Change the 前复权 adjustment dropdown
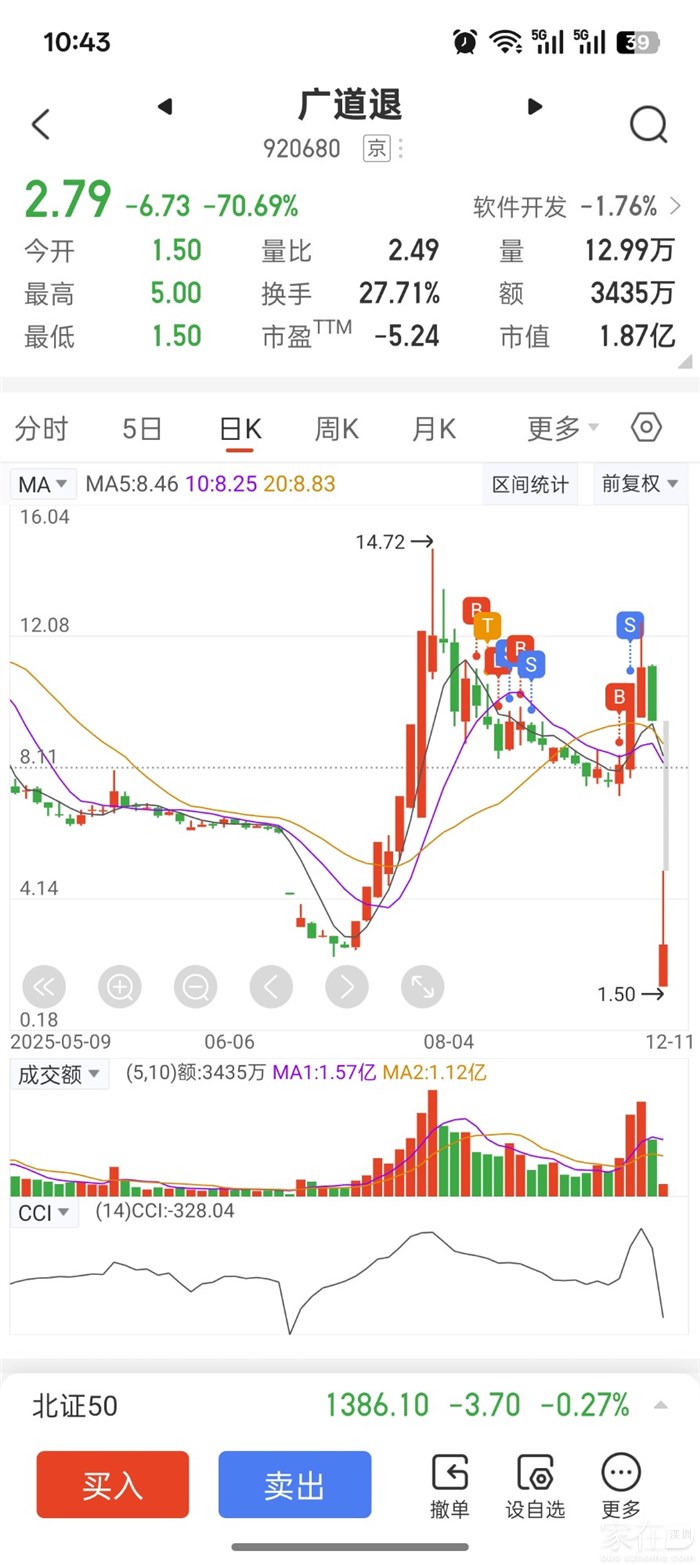Image resolution: width=700 pixels, height=1565 pixels. click(x=639, y=485)
